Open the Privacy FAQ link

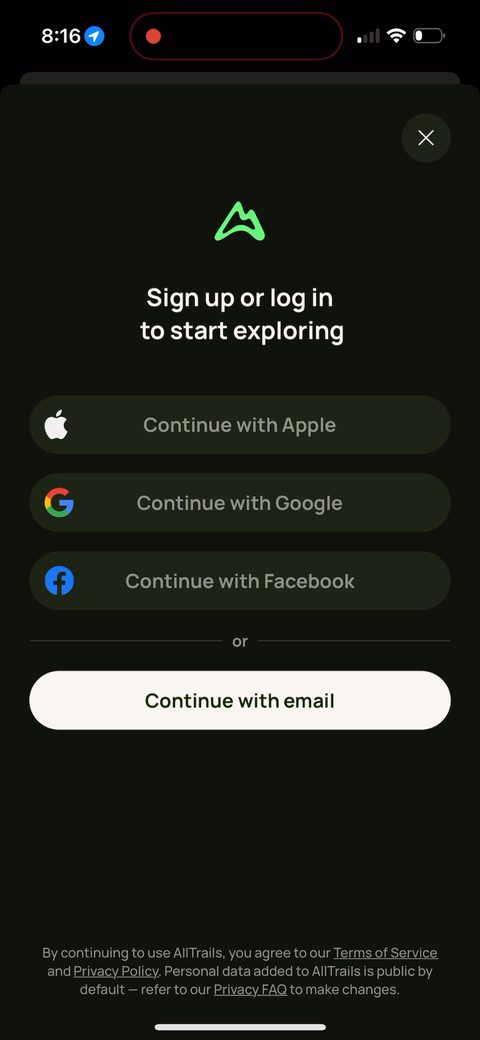tap(250, 990)
